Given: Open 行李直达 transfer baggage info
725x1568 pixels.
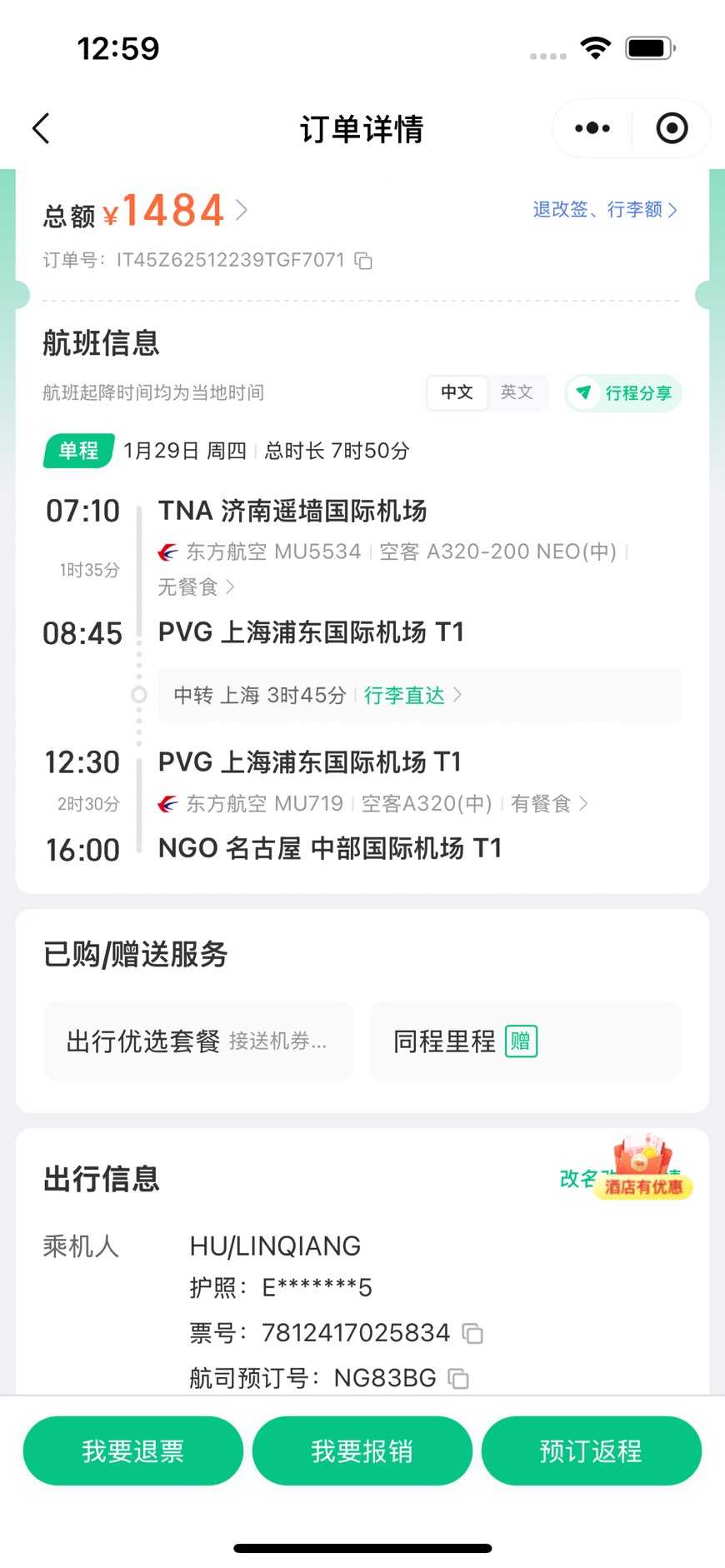Looking at the screenshot, I should (412, 695).
